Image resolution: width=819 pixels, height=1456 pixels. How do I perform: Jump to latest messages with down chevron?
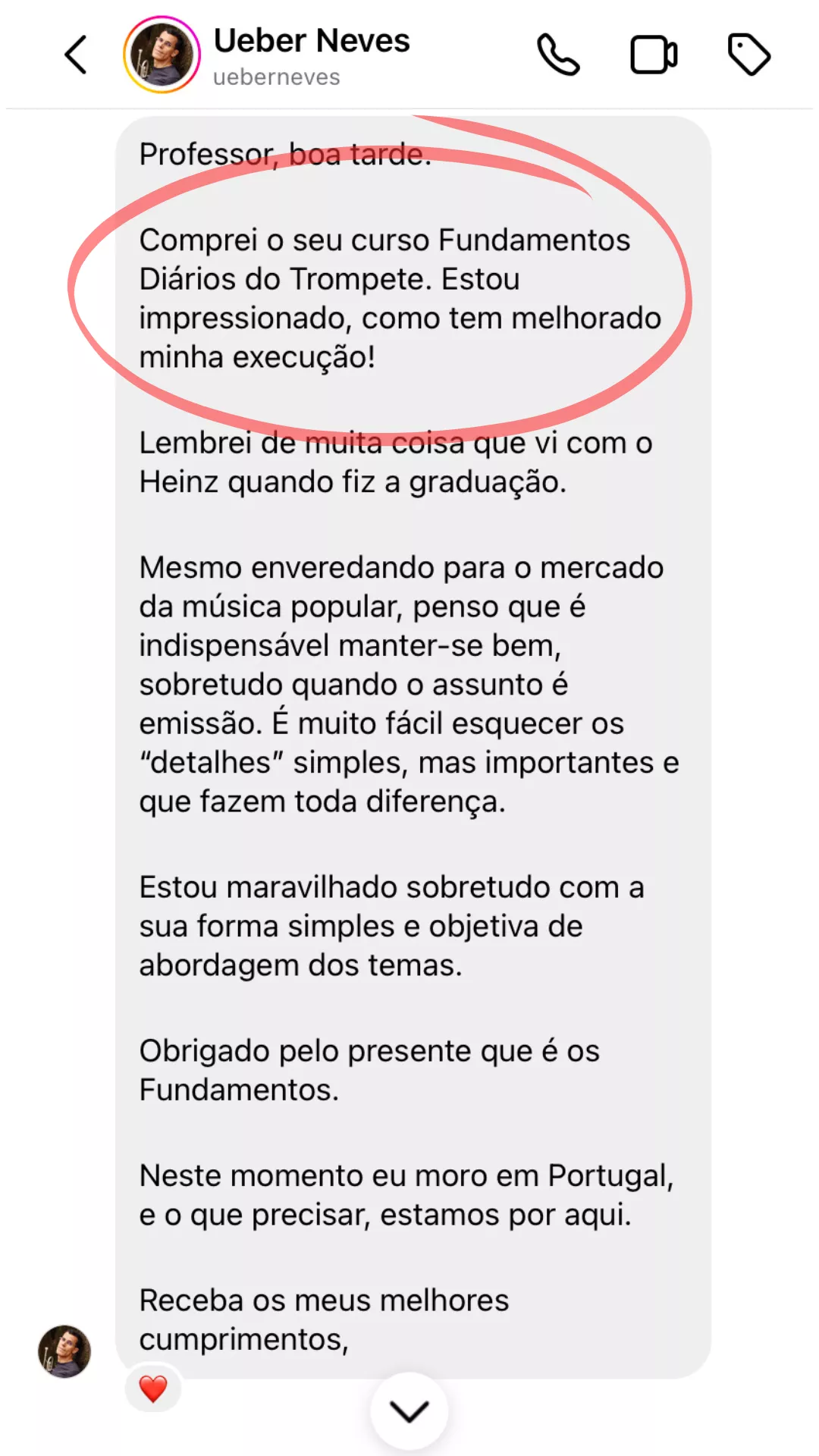click(x=409, y=1410)
